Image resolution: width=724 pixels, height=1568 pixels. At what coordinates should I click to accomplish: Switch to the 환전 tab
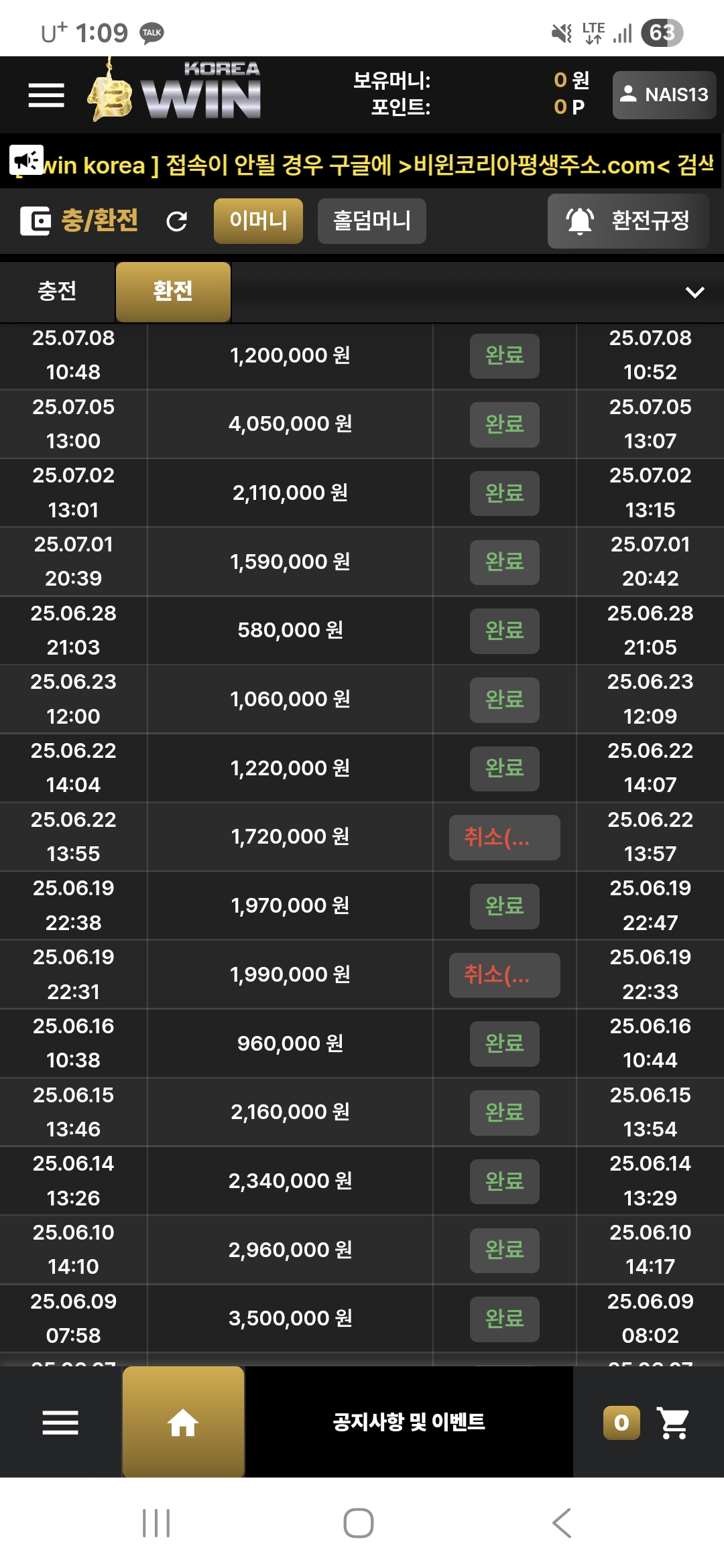tap(173, 291)
